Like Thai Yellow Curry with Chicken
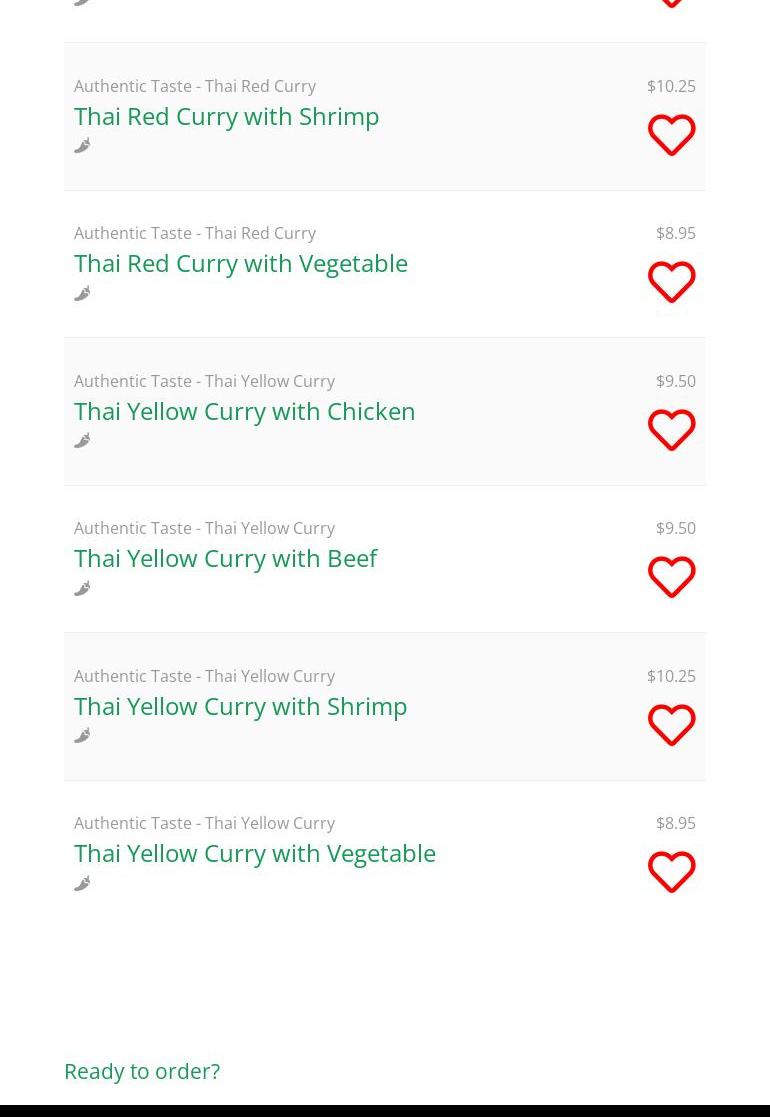Image resolution: width=770 pixels, height=1117 pixels. 671,431
